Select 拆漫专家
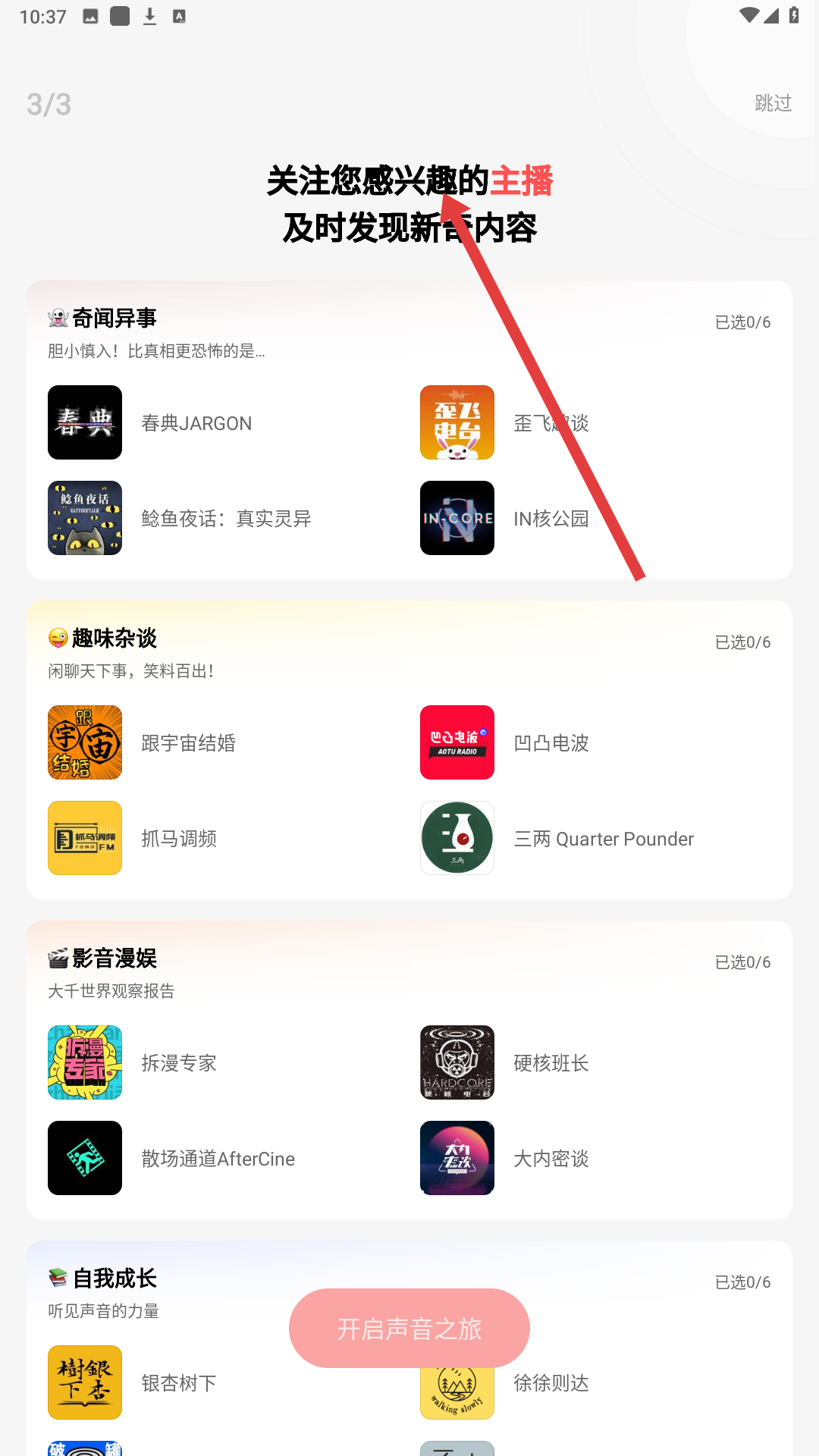819x1456 pixels. point(179,1062)
